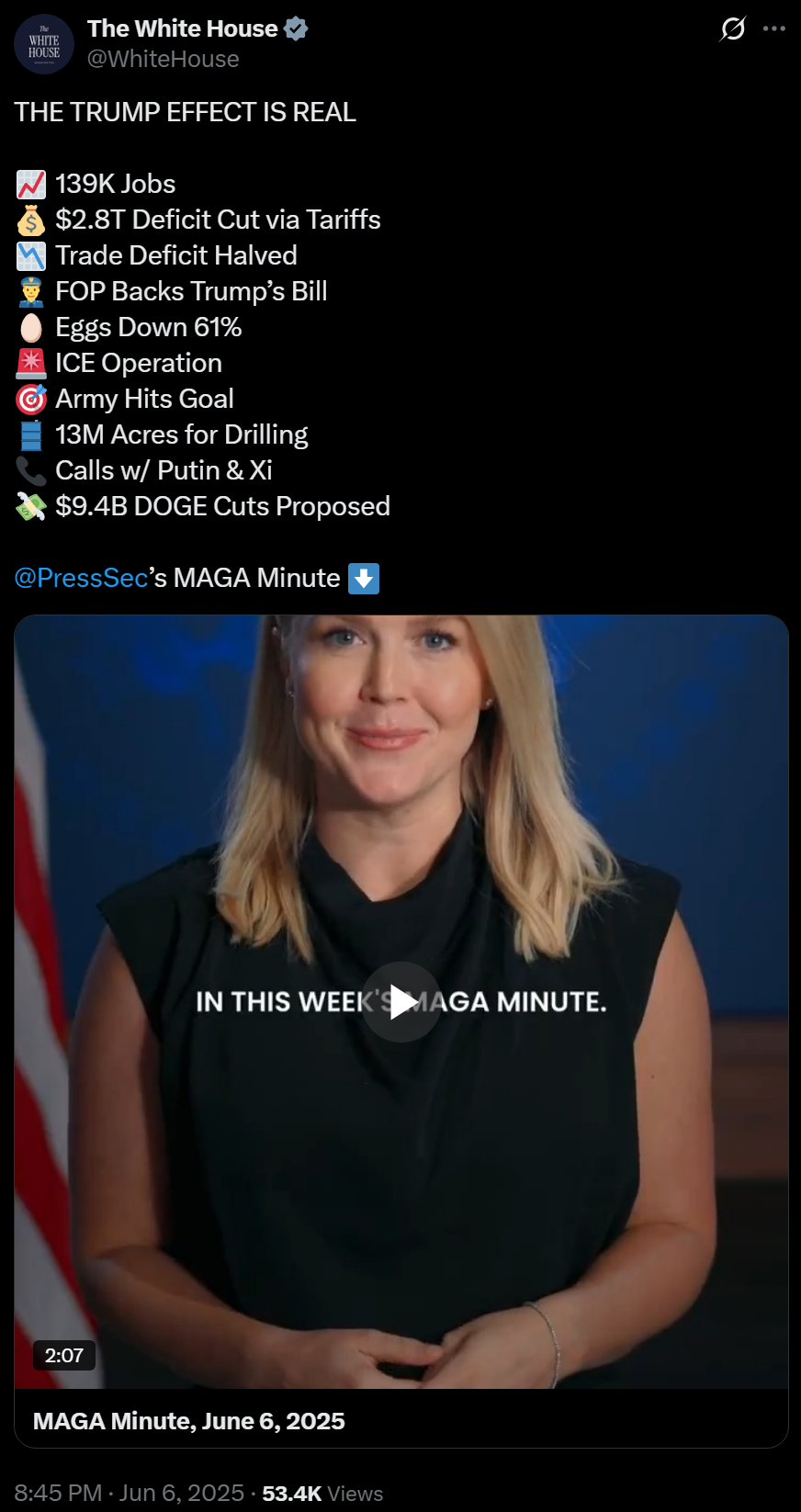Open the post's overflow menu

click(774, 28)
